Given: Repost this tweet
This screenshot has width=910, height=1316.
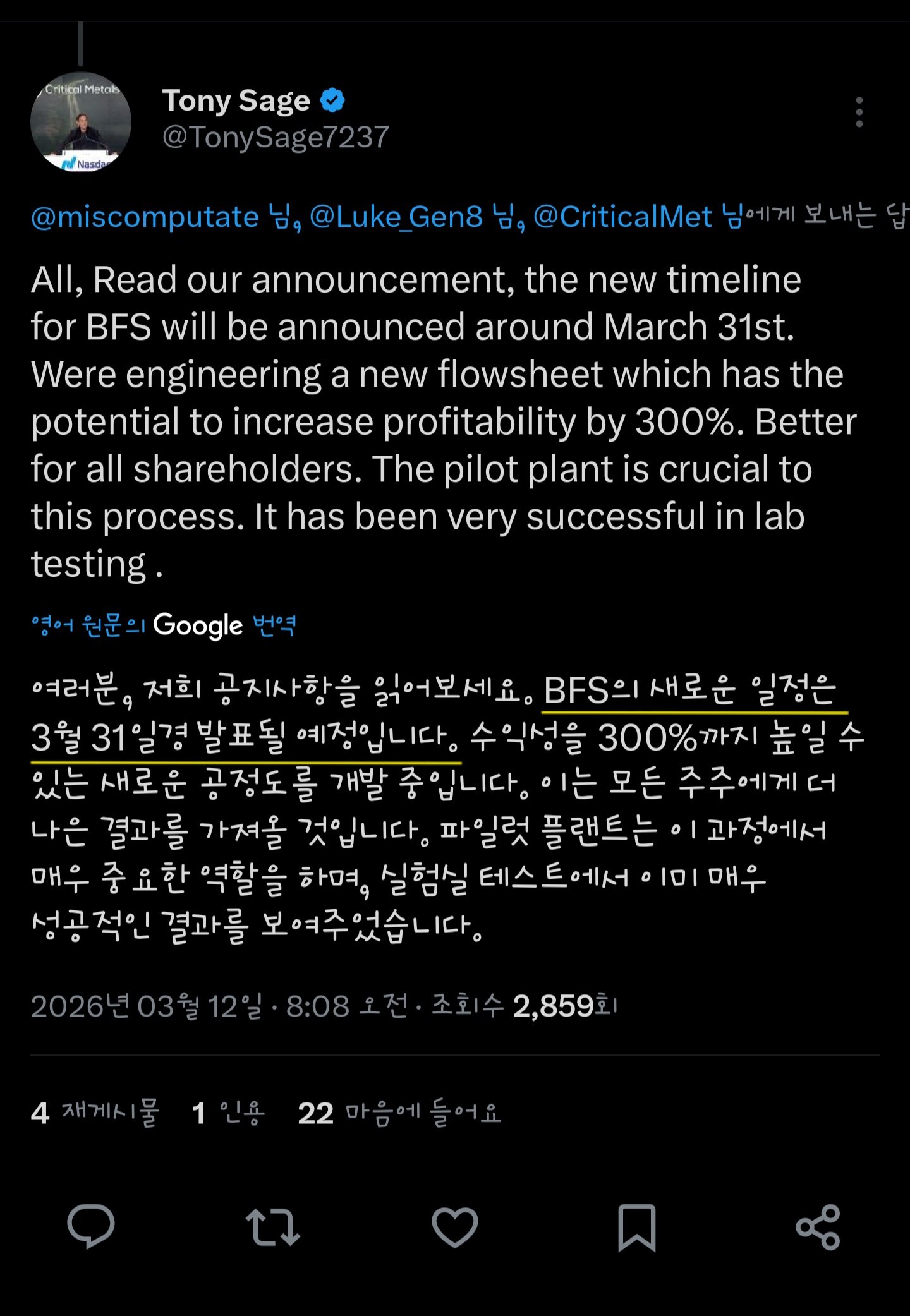Looking at the screenshot, I should (273, 1227).
